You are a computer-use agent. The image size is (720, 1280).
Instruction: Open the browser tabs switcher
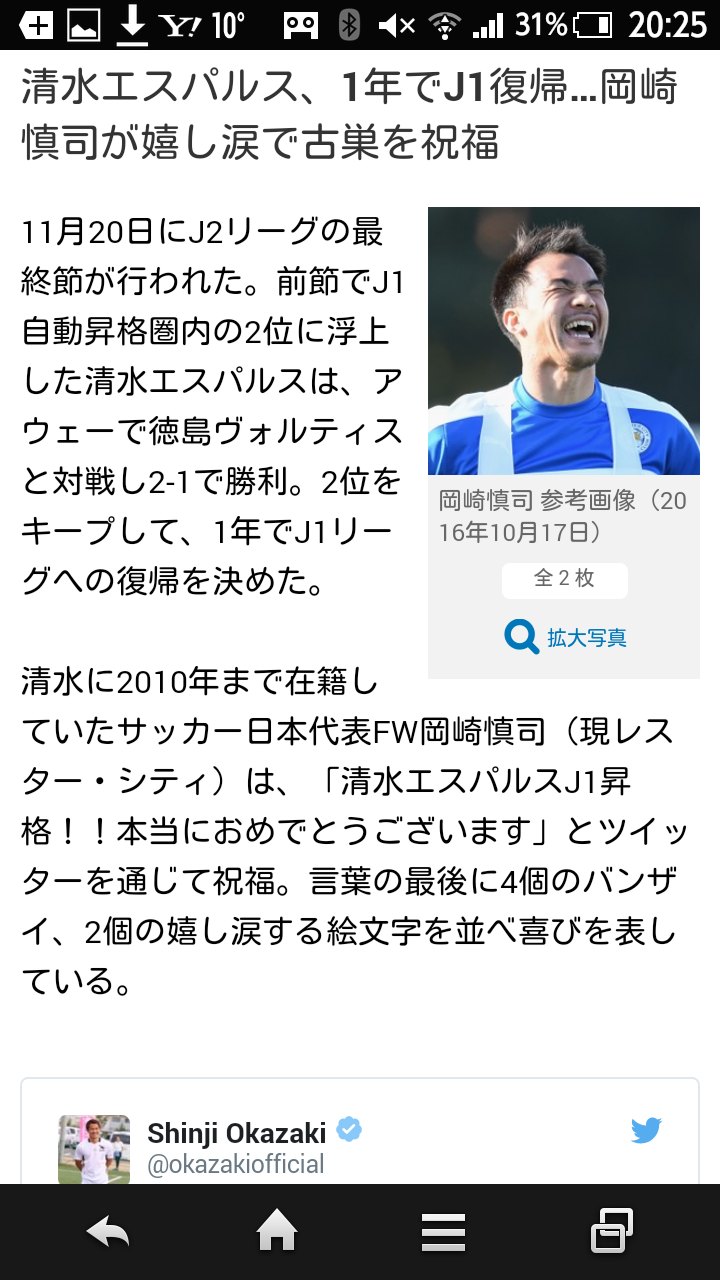[611, 1232]
